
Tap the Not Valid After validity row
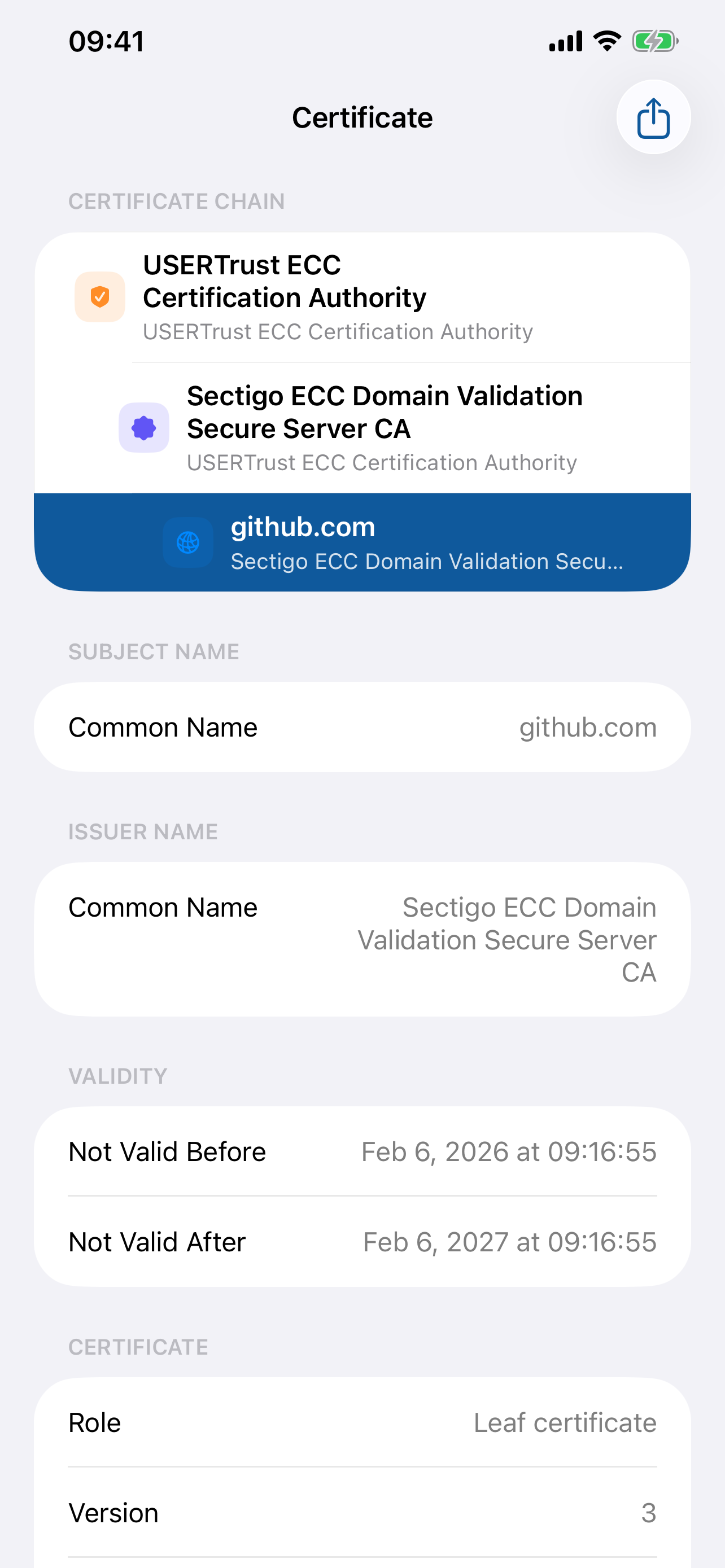(x=363, y=1241)
